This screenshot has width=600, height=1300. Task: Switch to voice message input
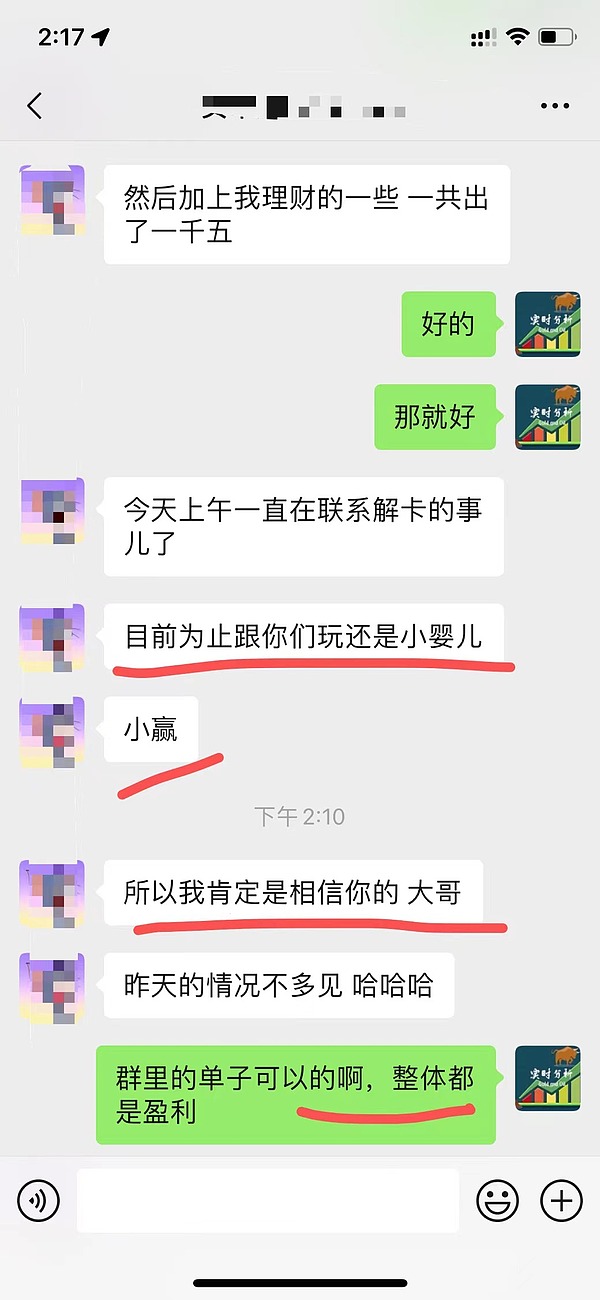pos(39,1200)
